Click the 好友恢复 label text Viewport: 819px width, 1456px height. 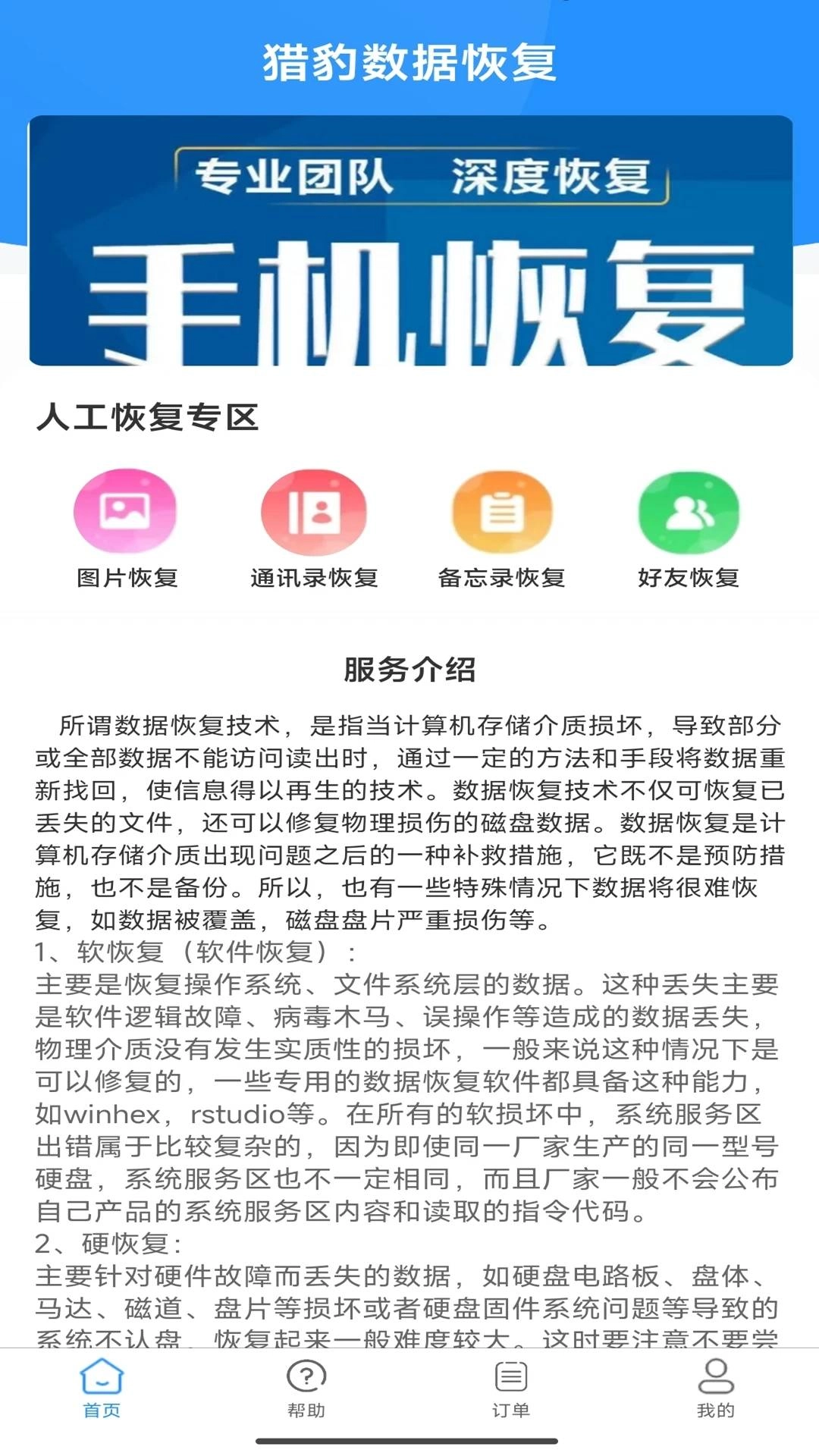[689, 577]
